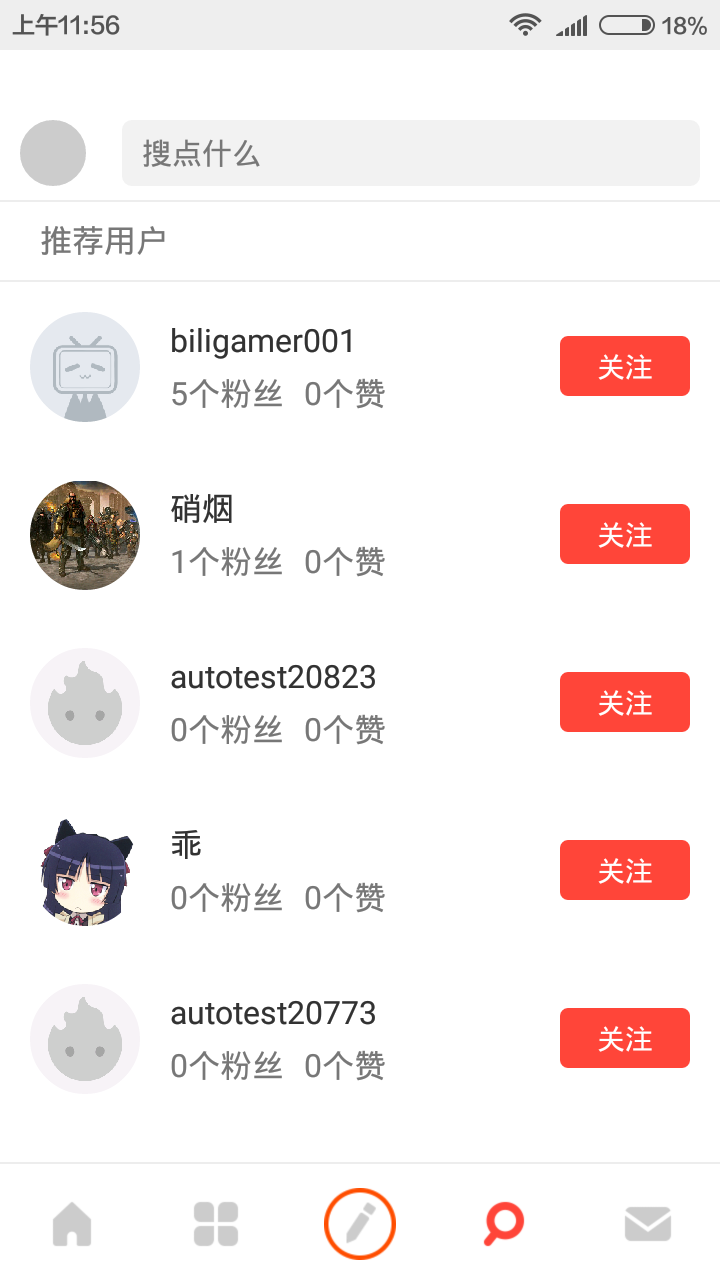
Task: Tap biligamer001's TV mascot avatar
Action: [85, 366]
